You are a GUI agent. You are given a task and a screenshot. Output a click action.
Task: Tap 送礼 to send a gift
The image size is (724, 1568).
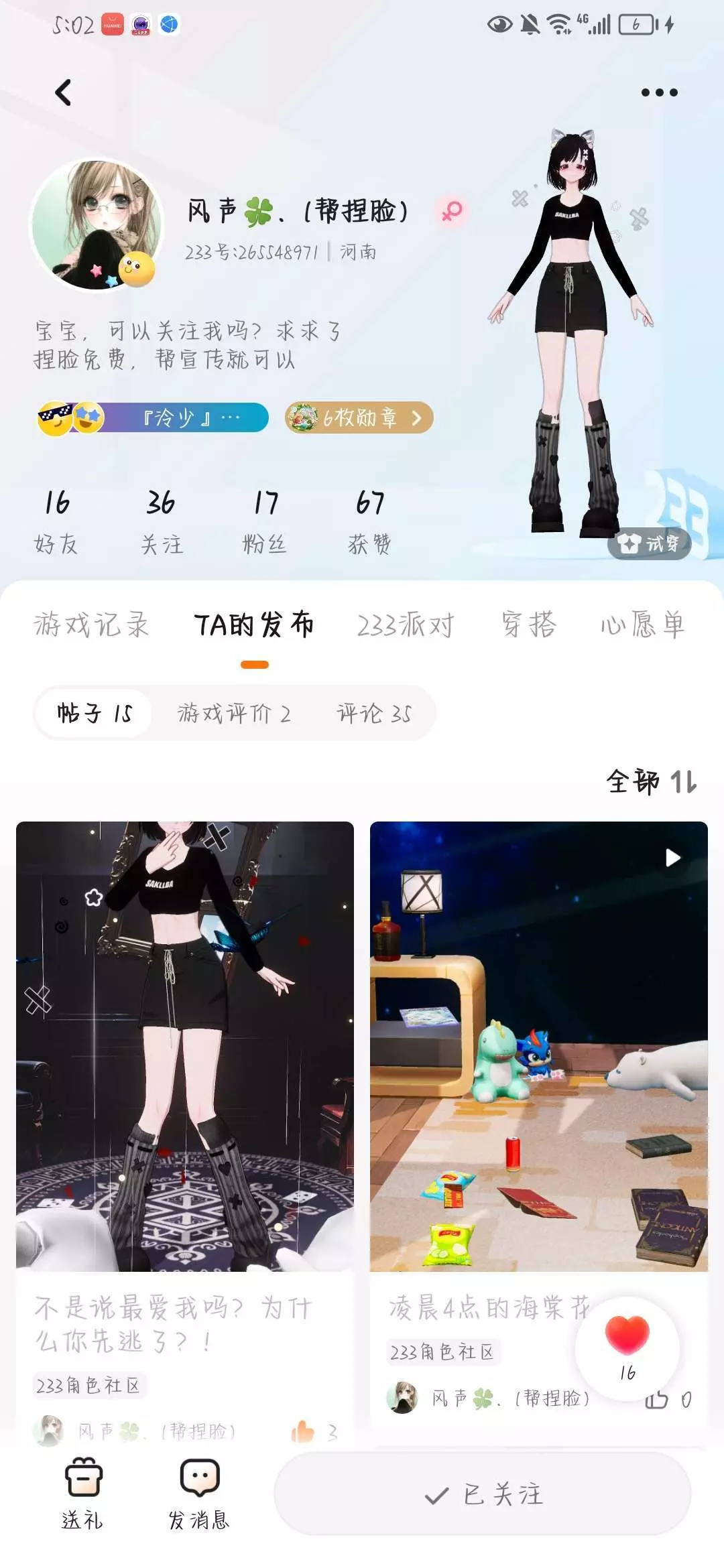coord(83,1494)
